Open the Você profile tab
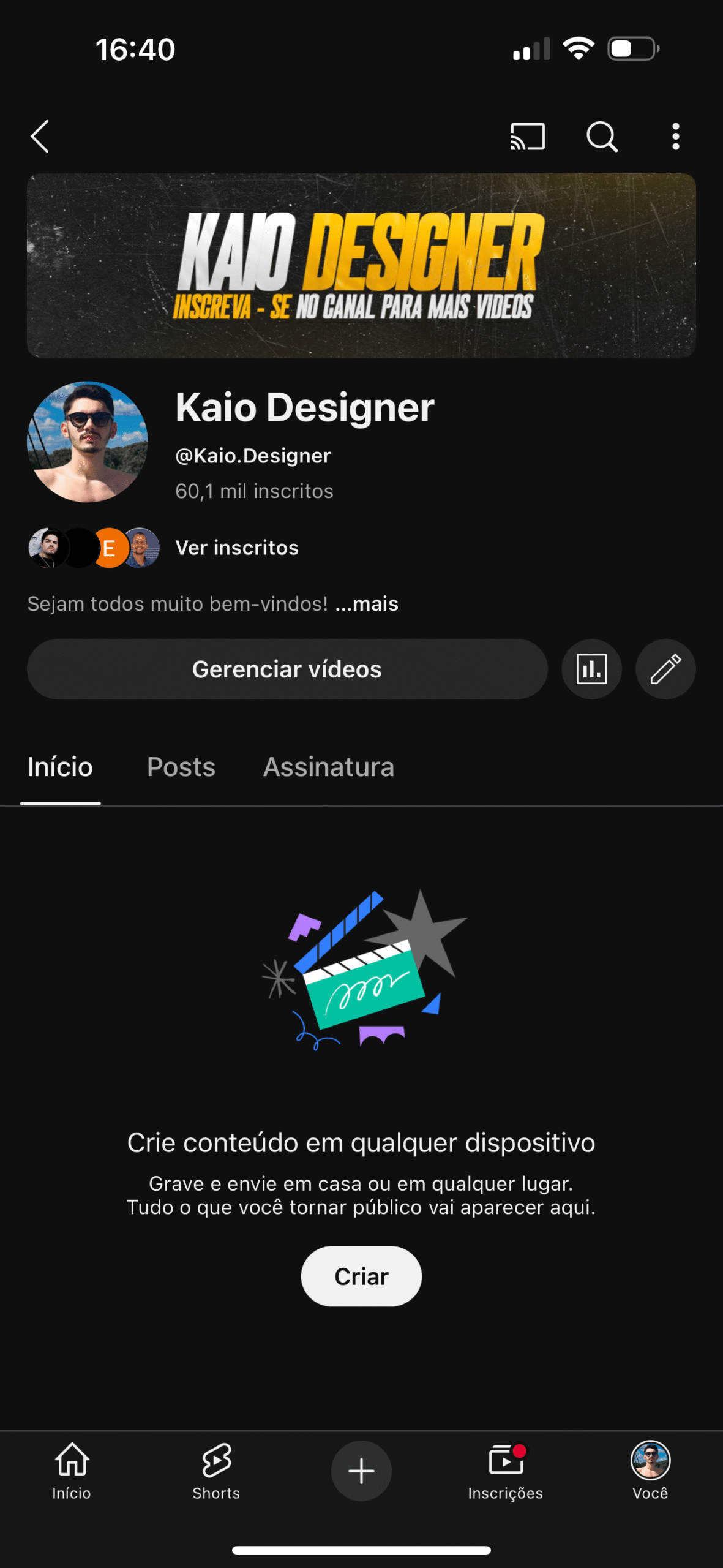The height and width of the screenshot is (1568, 723). tap(650, 1470)
